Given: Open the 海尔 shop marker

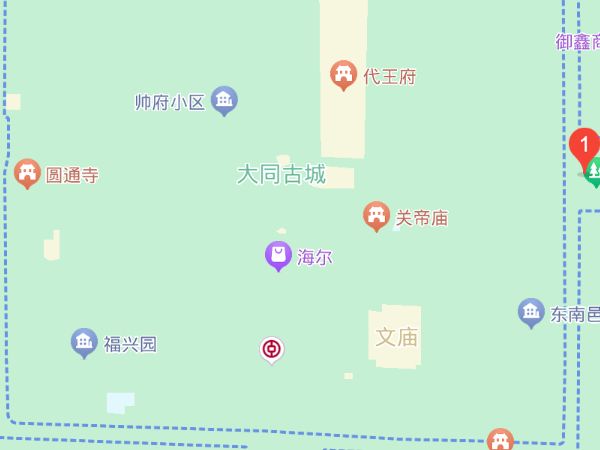Looking at the screenshot, I should (278, 255).
